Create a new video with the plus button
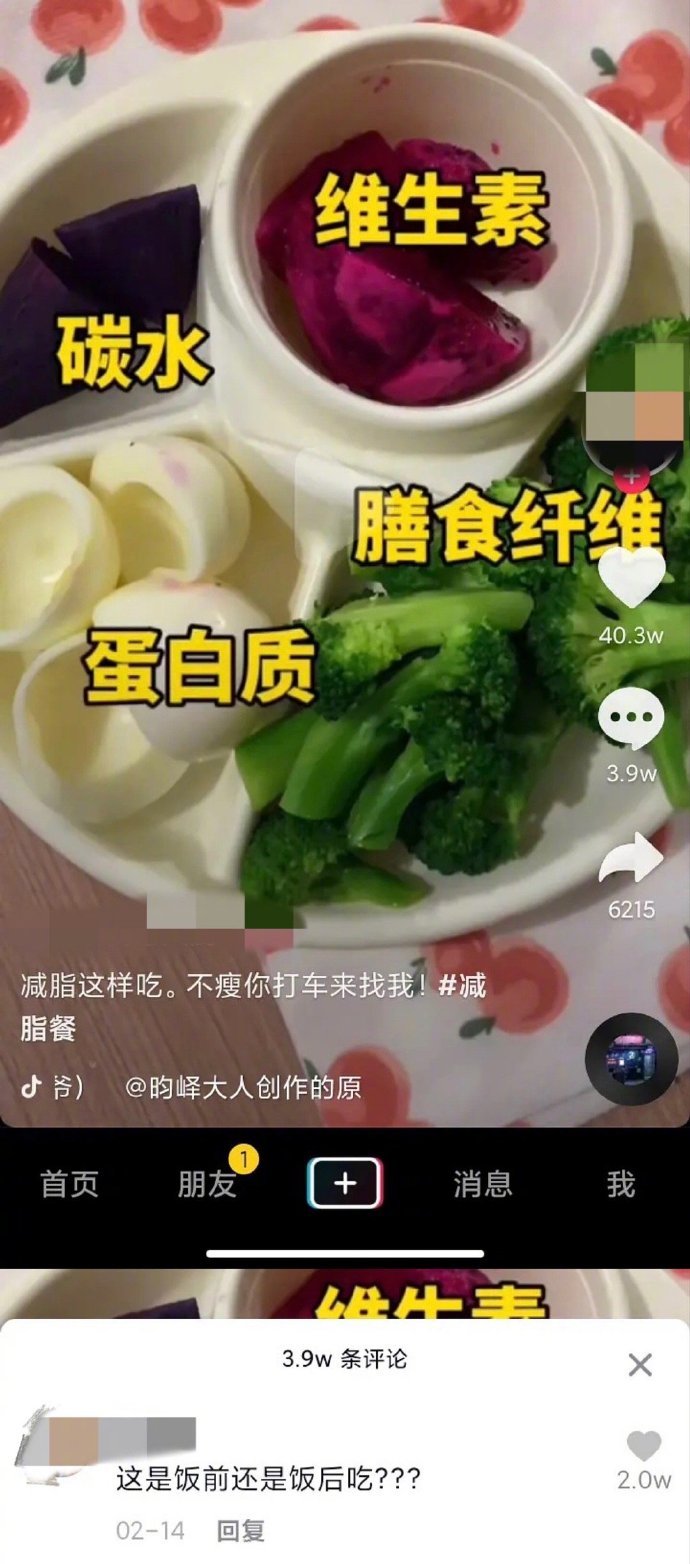This screenshot has width=690, height=1564. (x=344, y=1183)
